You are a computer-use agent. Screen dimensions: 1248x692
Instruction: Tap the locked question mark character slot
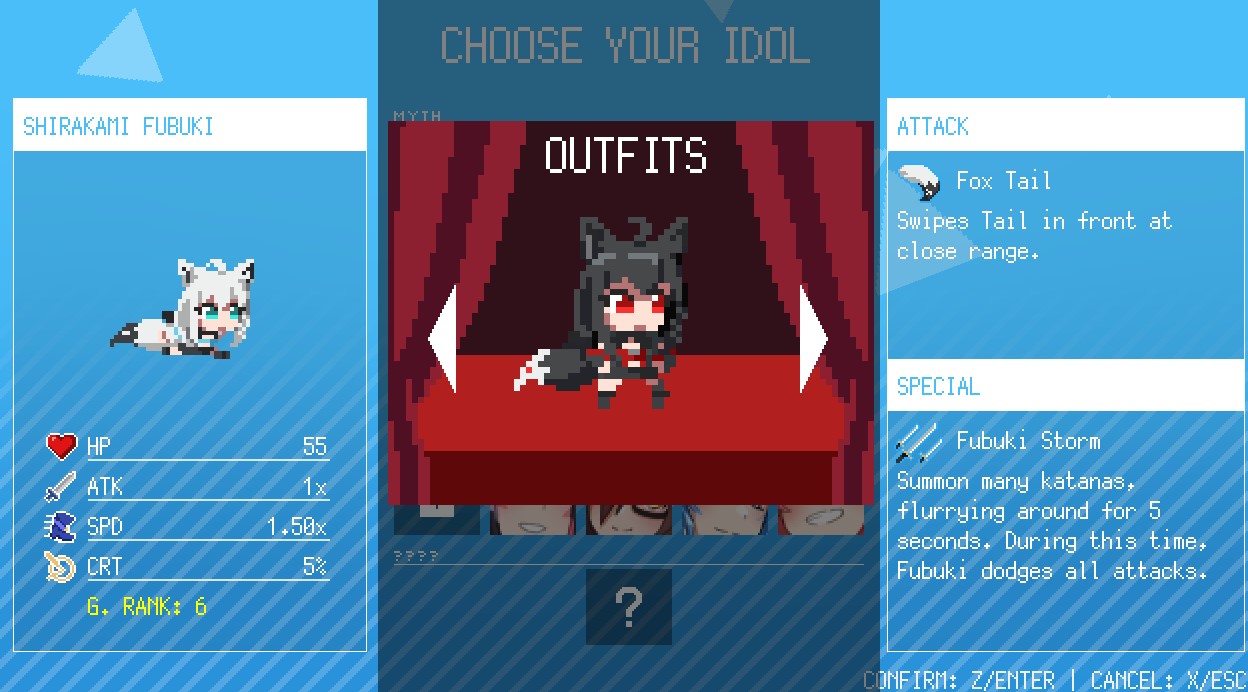click(628, 606)
